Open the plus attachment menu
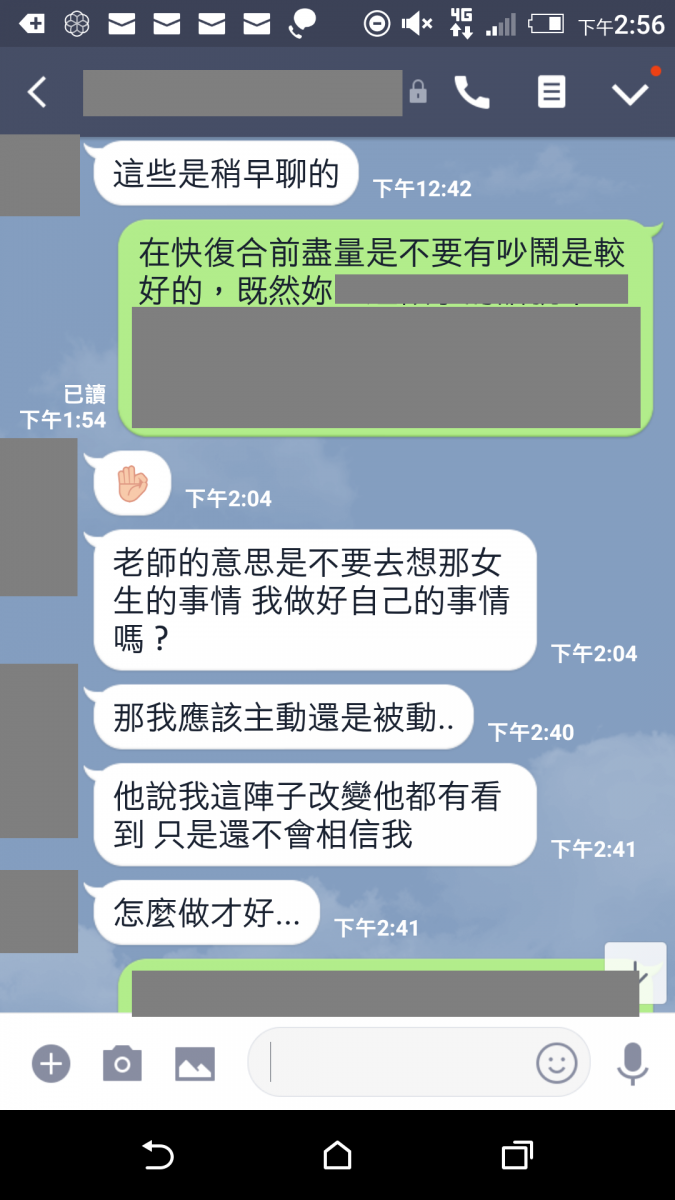 pos(51,1063)
